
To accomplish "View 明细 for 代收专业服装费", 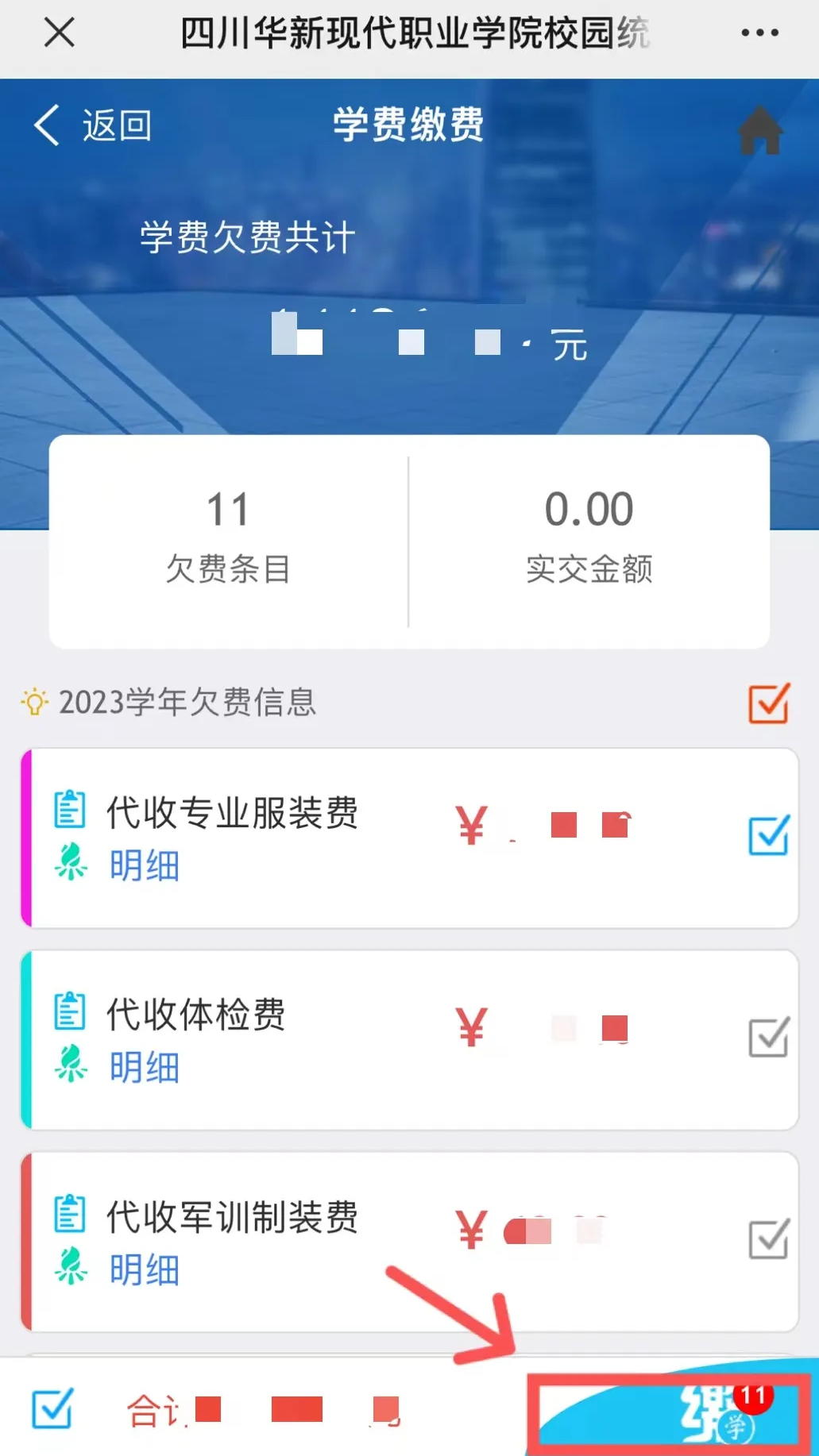I will pos(145,865).
